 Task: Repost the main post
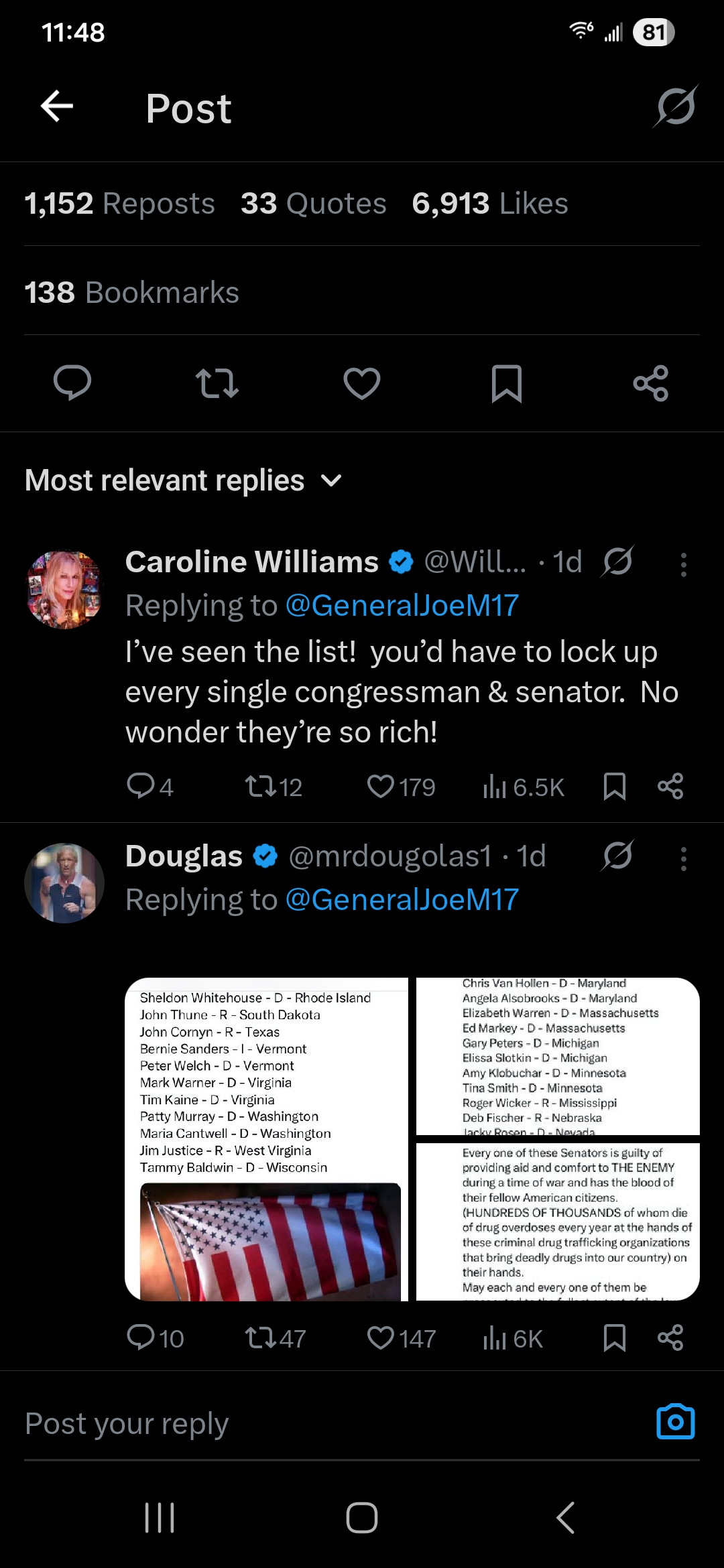[217, 383]
